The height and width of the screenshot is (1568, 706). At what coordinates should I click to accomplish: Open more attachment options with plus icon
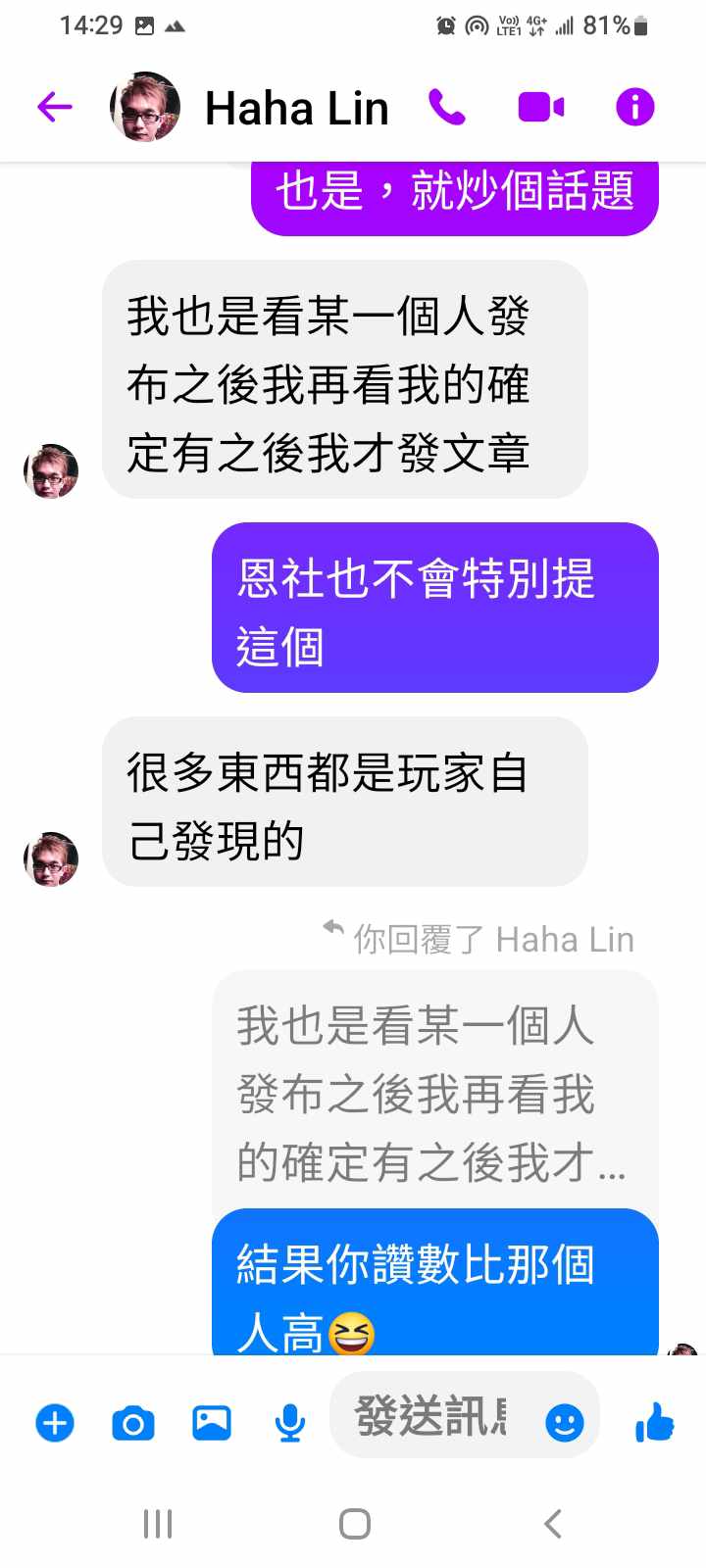click(x=55, y=1423)
